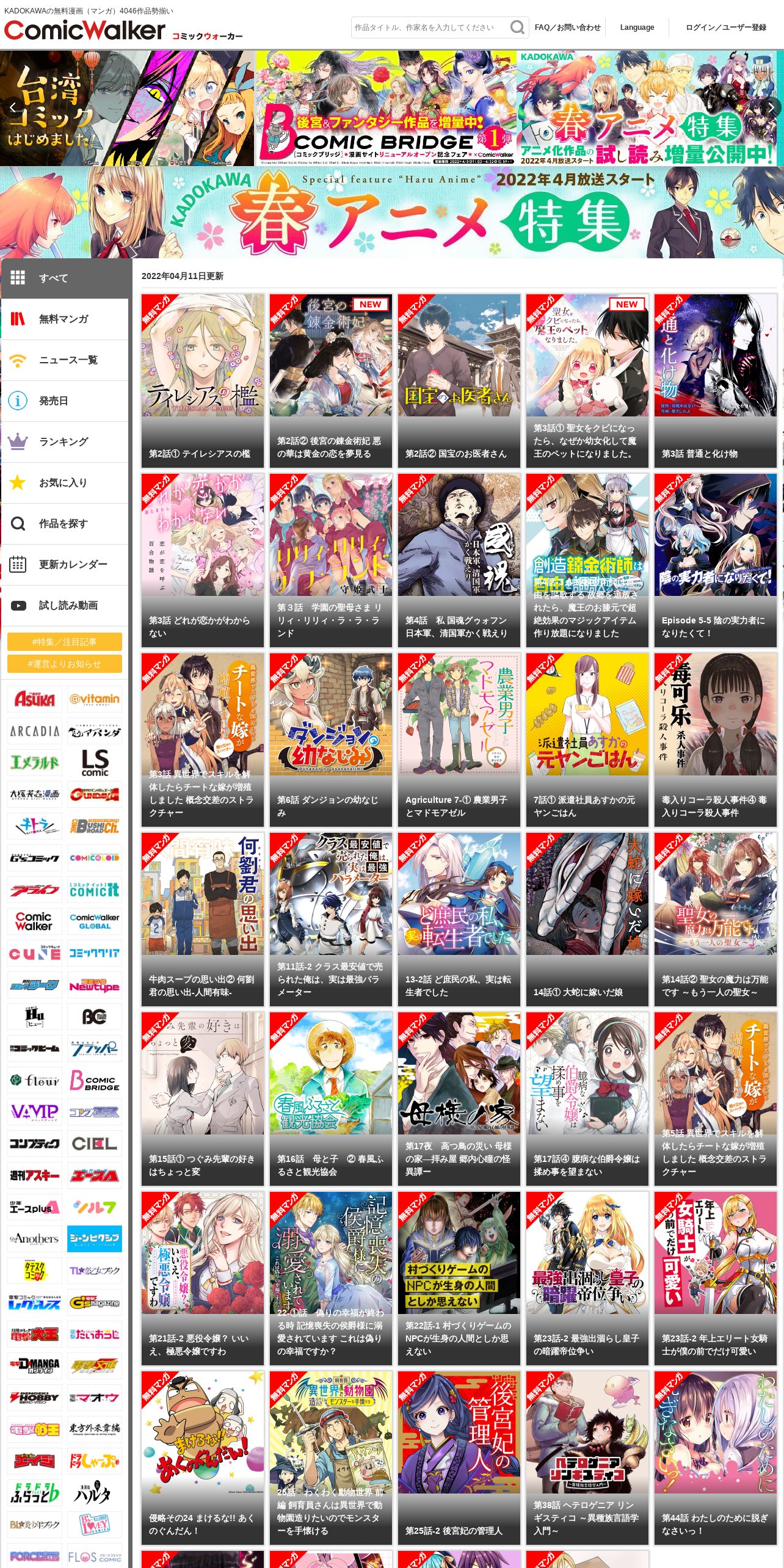Open お気に入り in the side menu
The height and width of the screenshot is (1568, 784).
click(x=65, y=483)
